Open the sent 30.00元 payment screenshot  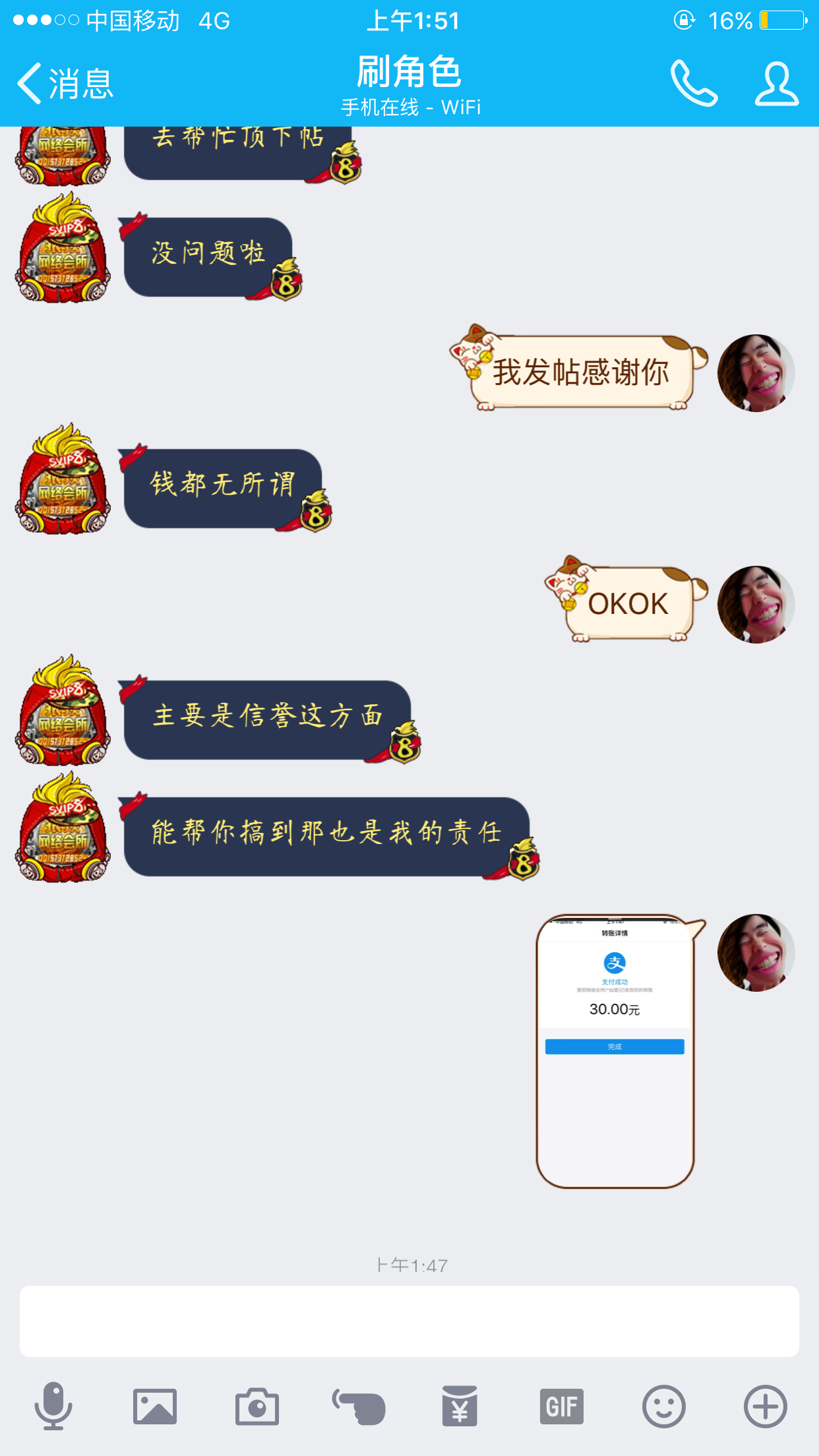[x=615, y=1051]
